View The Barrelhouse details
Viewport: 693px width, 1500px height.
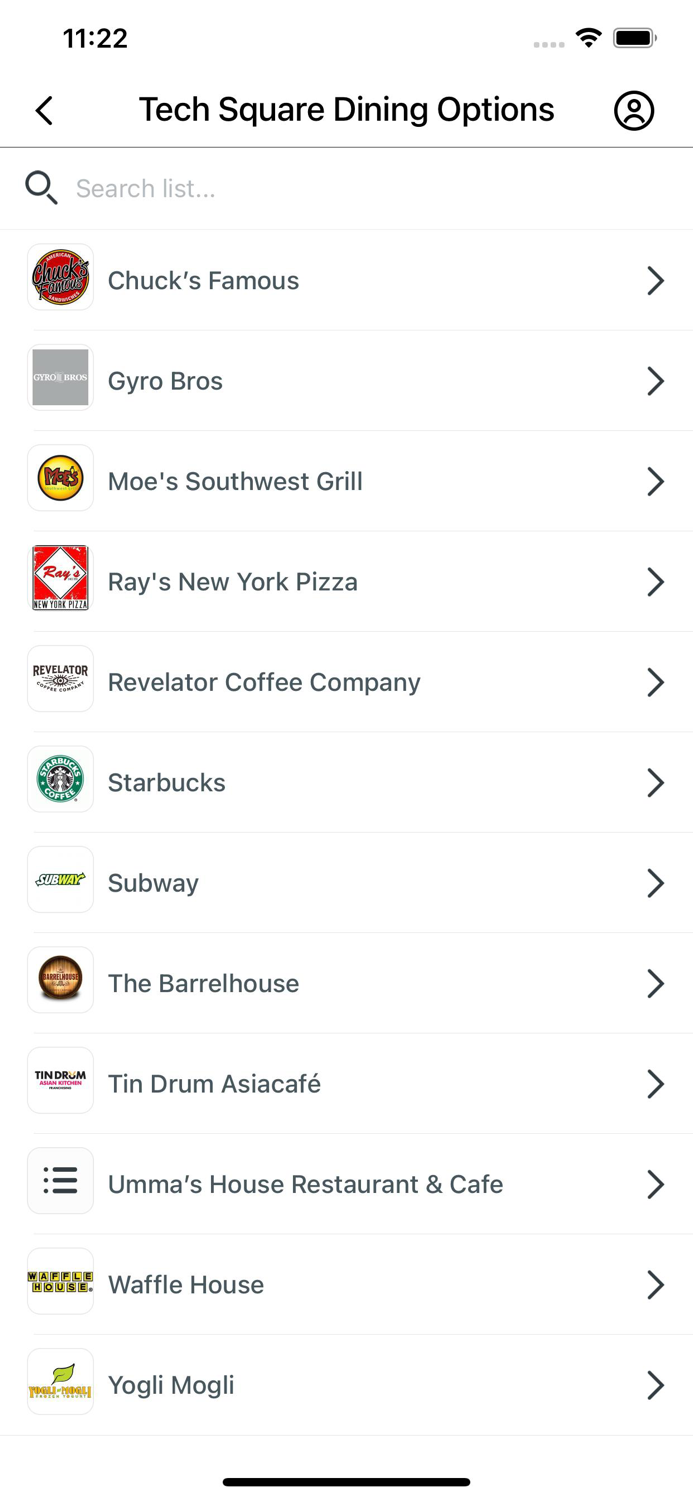346,983
